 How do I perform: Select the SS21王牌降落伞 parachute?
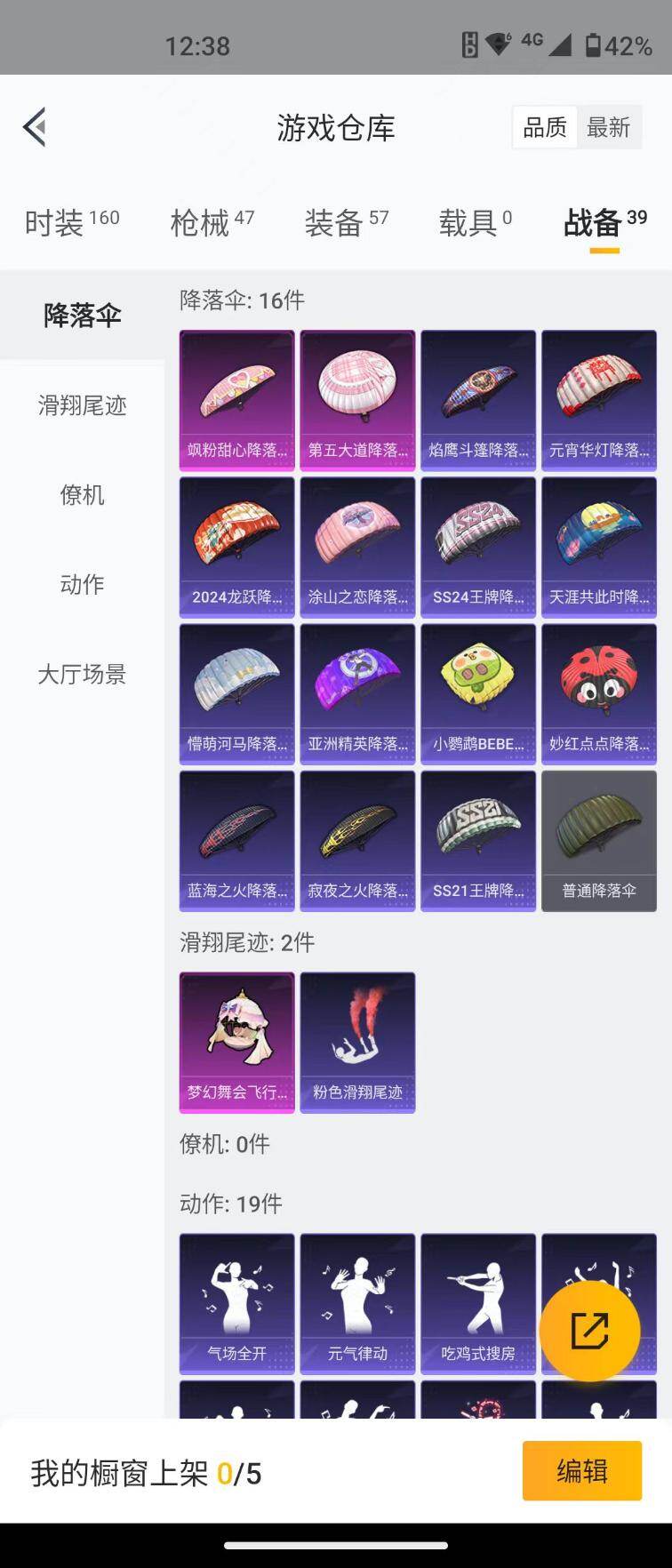pos(477,839)
